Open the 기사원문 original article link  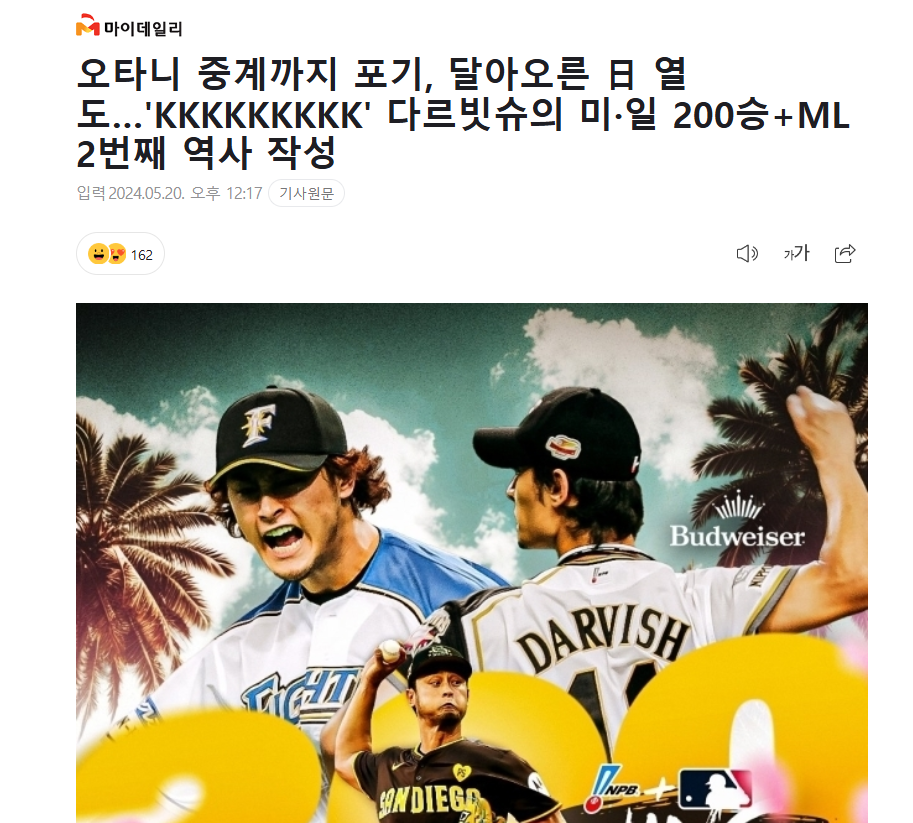click(306, 193)
